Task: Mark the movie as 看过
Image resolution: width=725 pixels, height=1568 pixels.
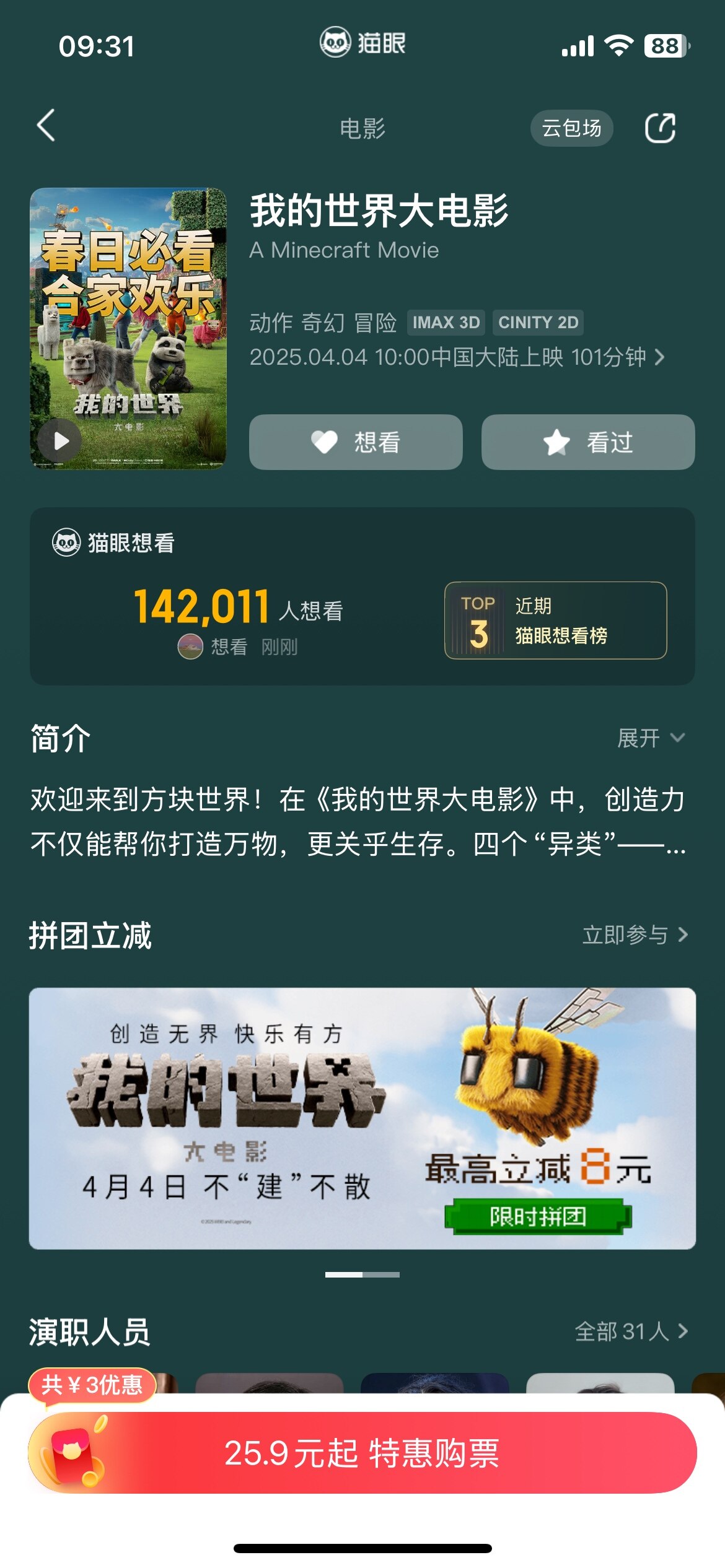Action: pyautogui.click(x=587, y=442)
